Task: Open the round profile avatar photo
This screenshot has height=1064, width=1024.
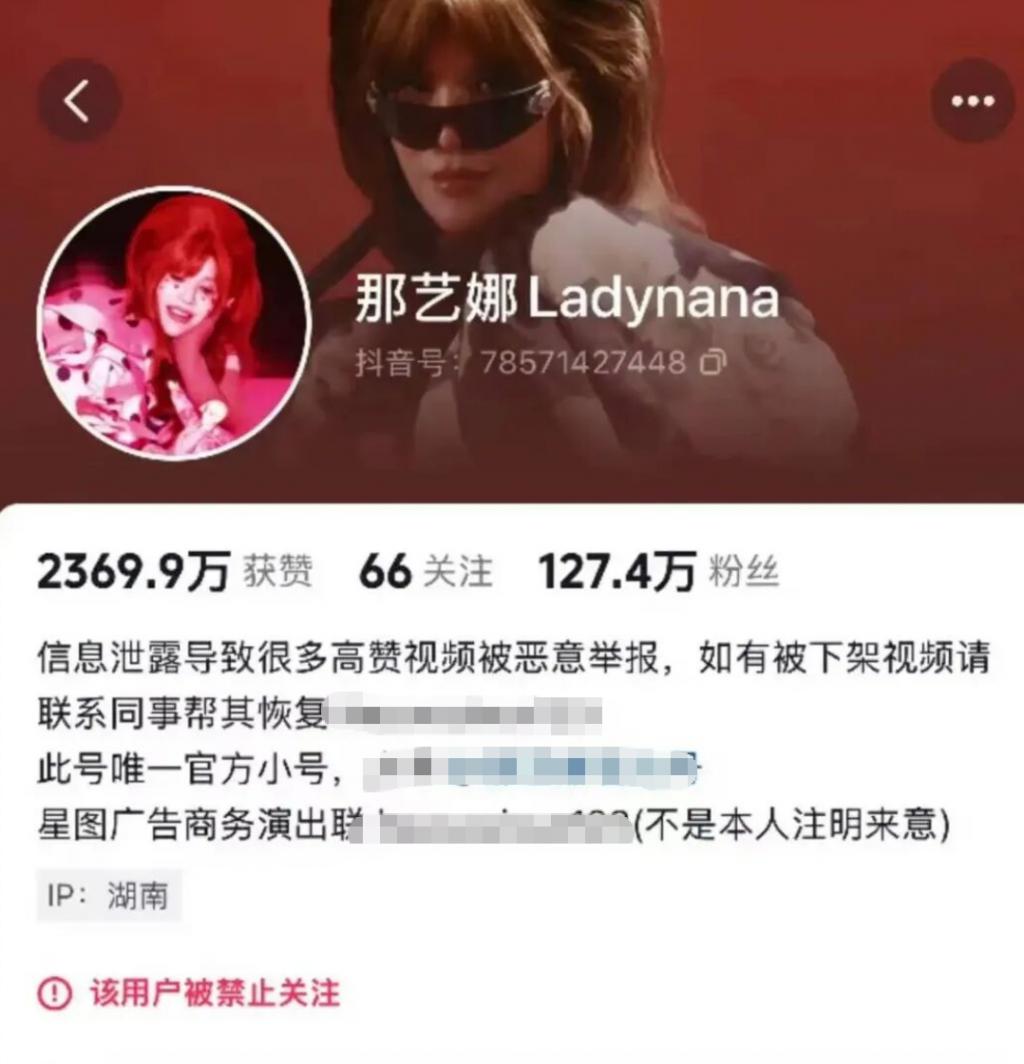Action: [x=174, y=324]
